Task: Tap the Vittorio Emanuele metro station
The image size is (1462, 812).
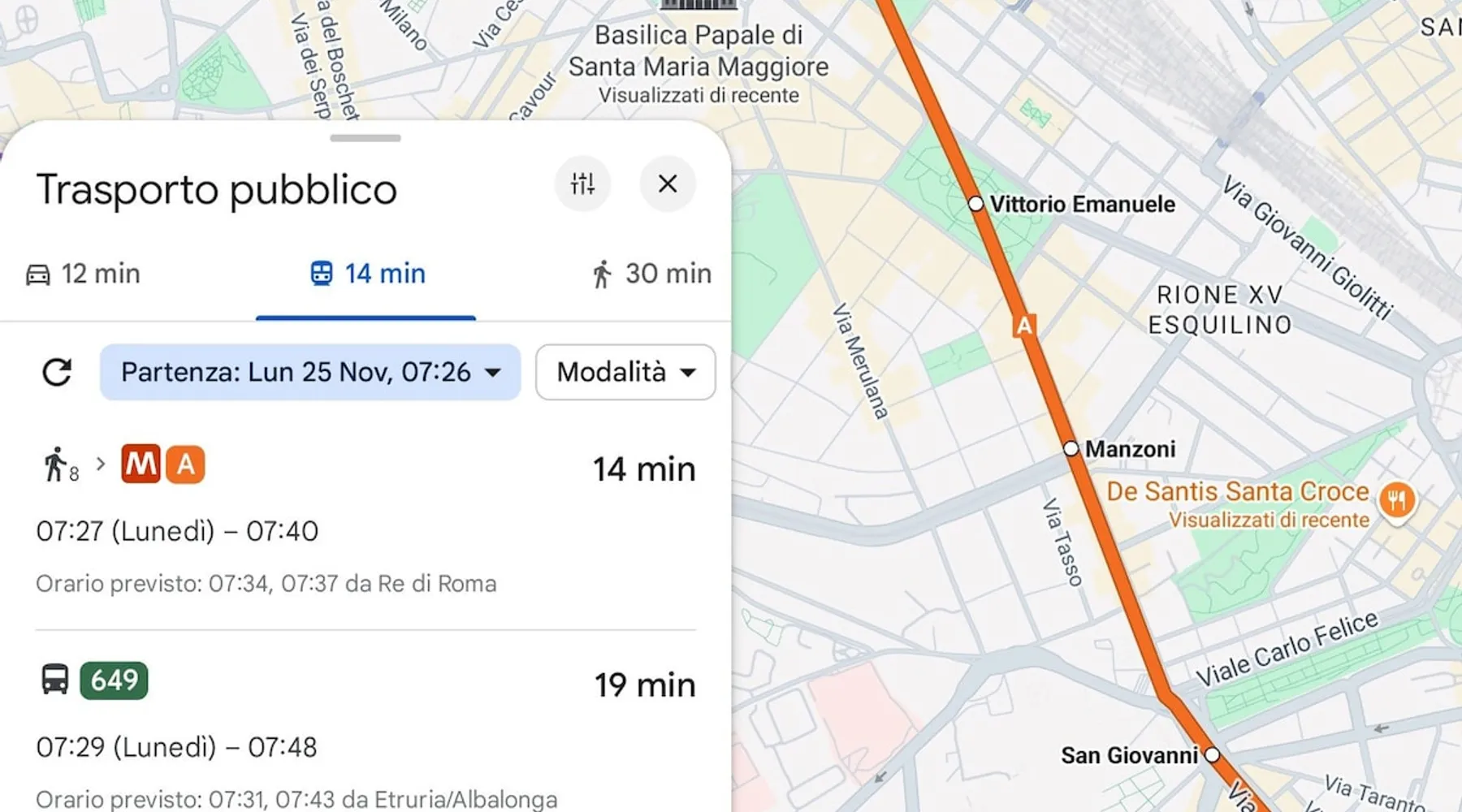Action: tap(976, 204)
